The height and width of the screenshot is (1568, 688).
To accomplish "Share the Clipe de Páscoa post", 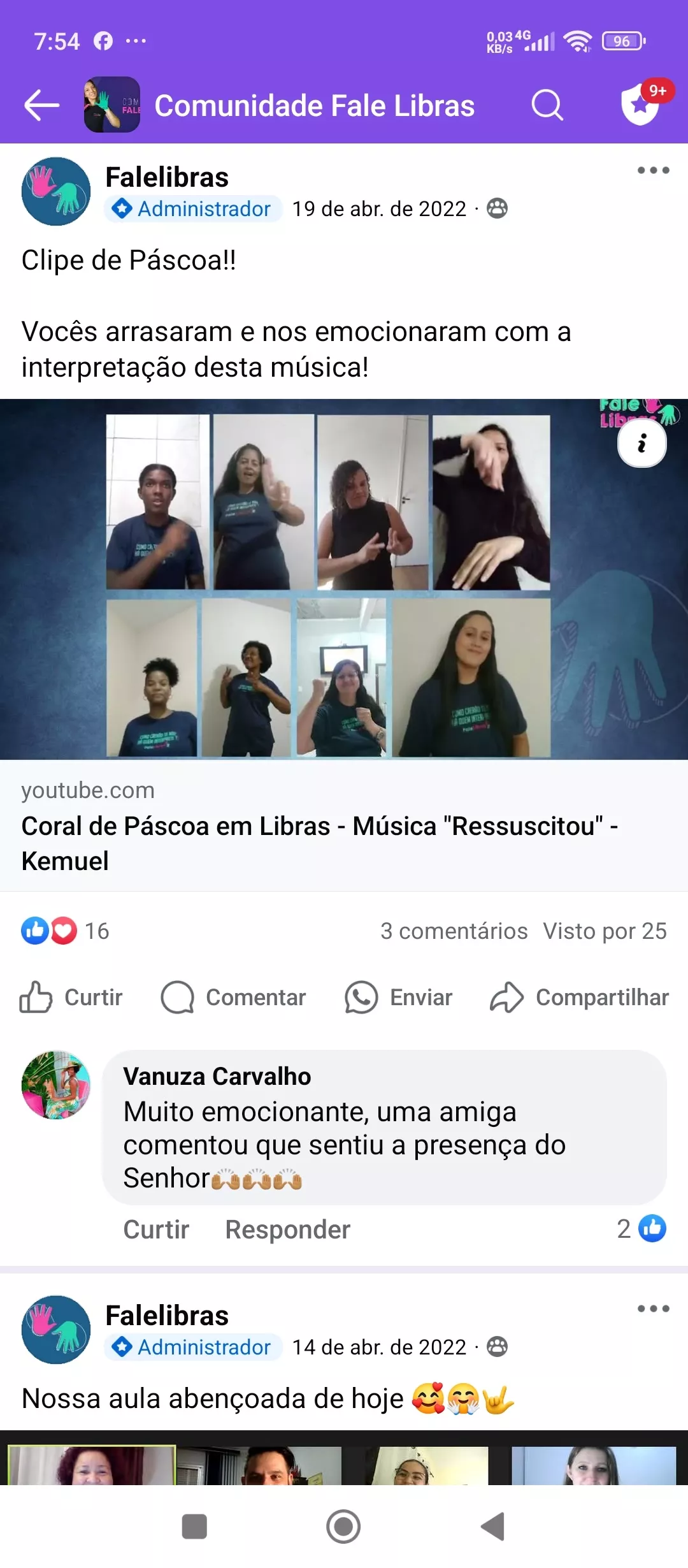I will pyautogui.click(x=580, y=998).
